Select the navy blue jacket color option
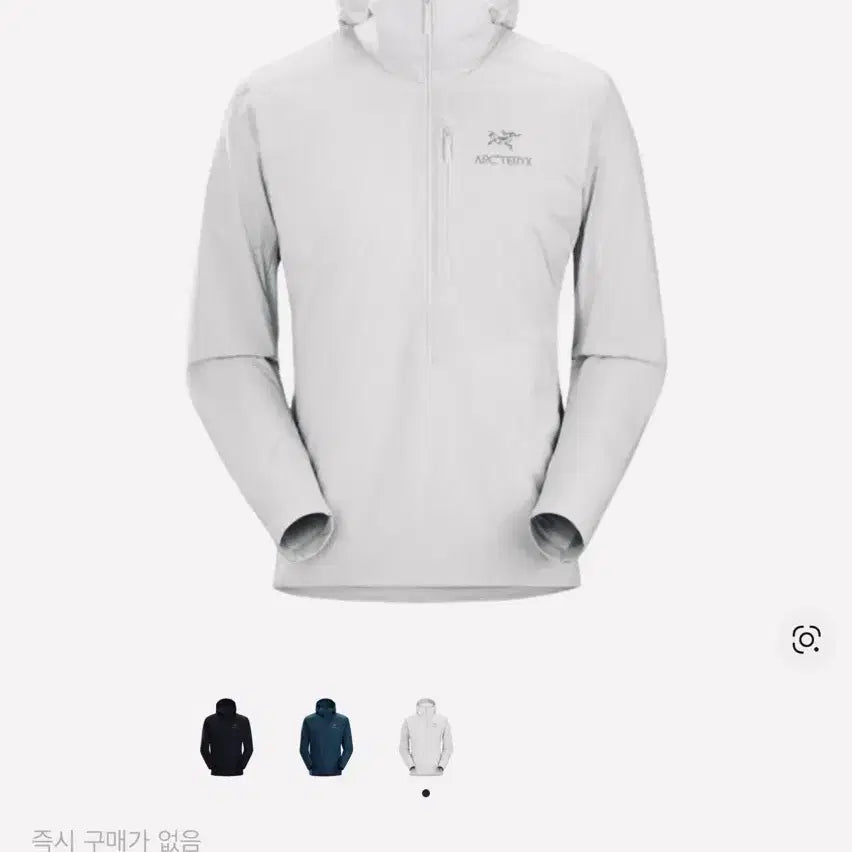Screen dimensions: 852x852 pyautogui.click(x=326, y=736)
